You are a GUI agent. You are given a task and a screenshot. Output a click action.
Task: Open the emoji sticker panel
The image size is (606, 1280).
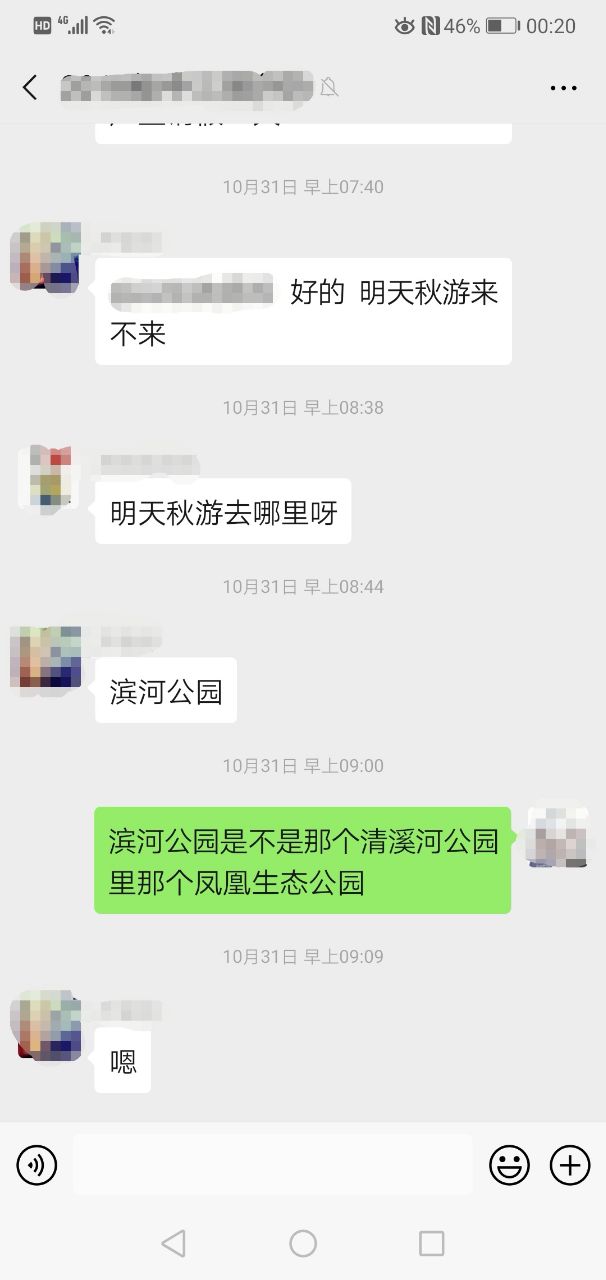coord(509,1164)
